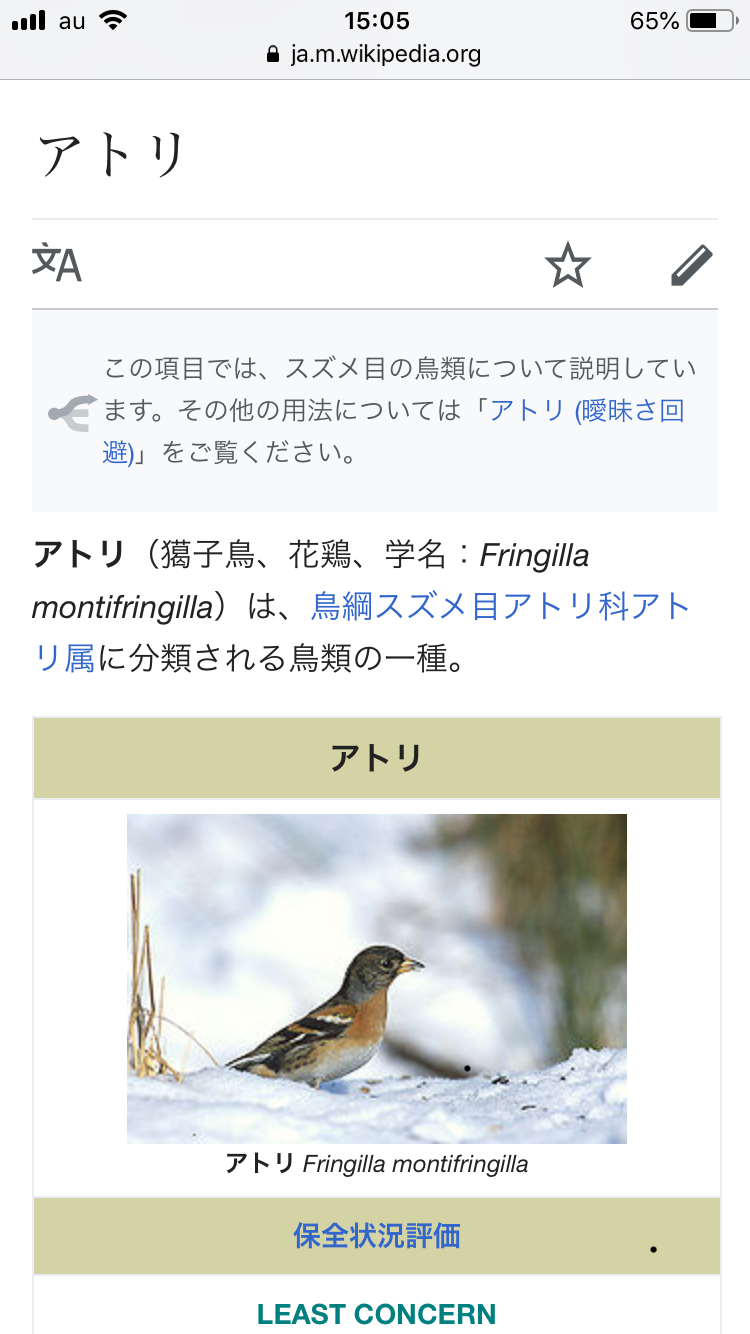This screenshot has height=1334, width=750.
Task: Add the article to watchlist with the star
Action: click(x=567, y=265)
